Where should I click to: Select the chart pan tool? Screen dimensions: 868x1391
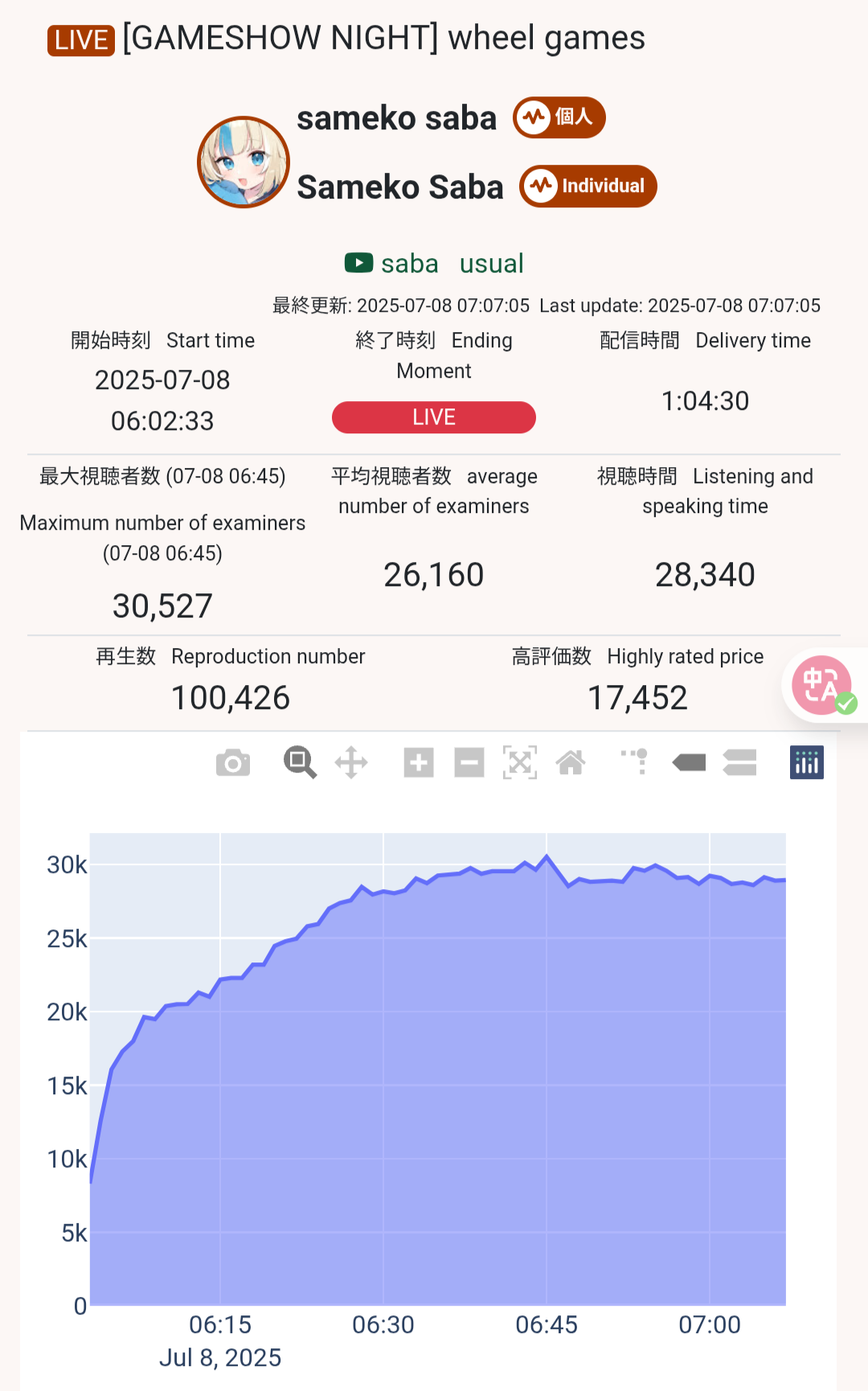351,762
